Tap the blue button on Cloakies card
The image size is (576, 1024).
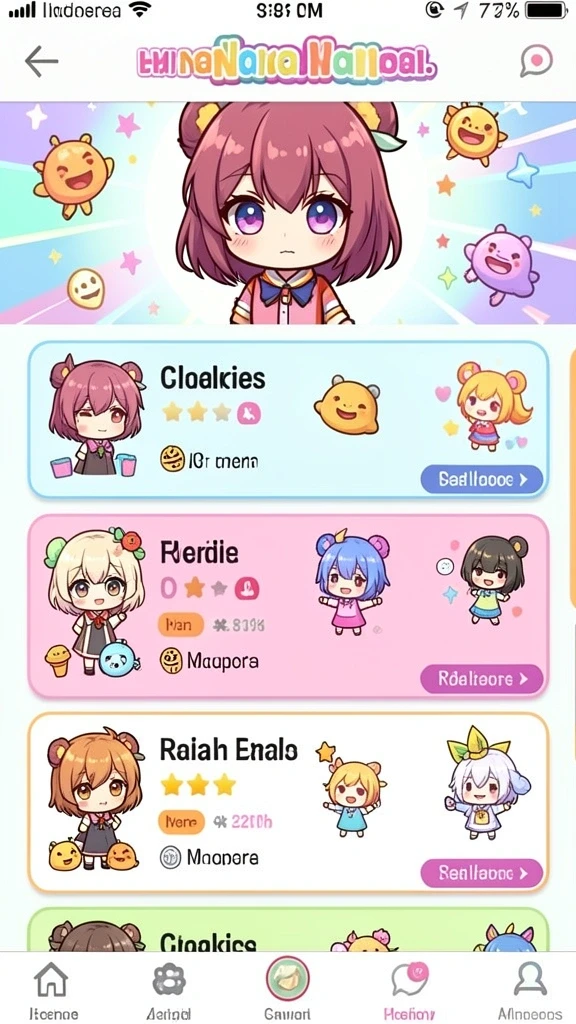tap(482, 479)
